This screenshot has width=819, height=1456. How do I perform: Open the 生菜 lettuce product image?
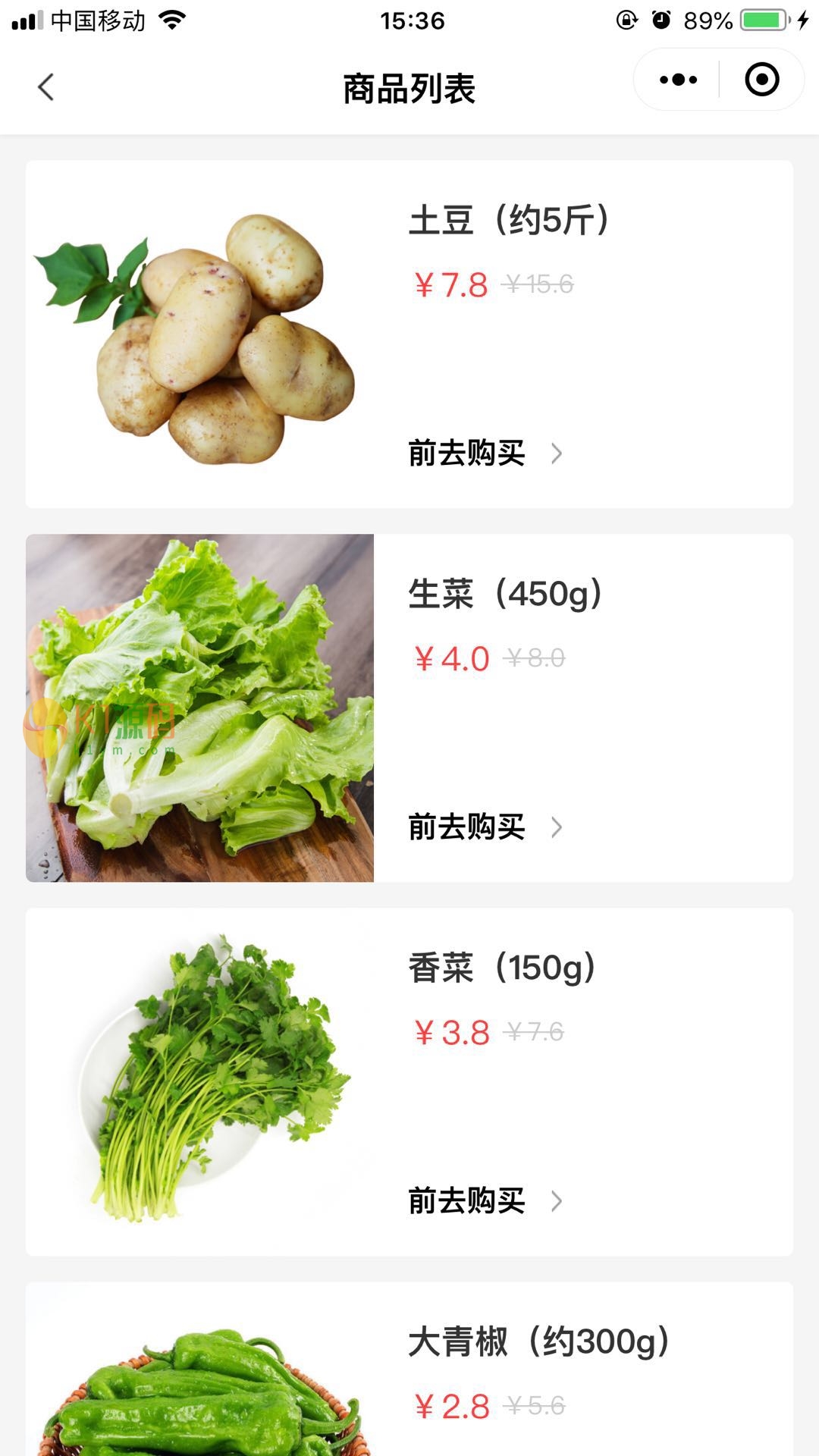point(199,708)
